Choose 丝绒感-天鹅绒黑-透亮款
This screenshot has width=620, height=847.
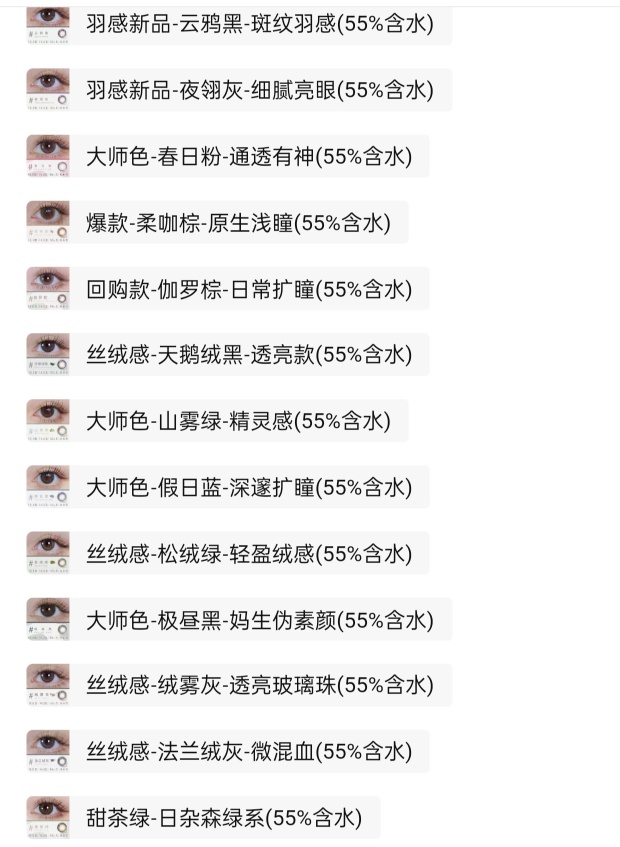[248, 355]
